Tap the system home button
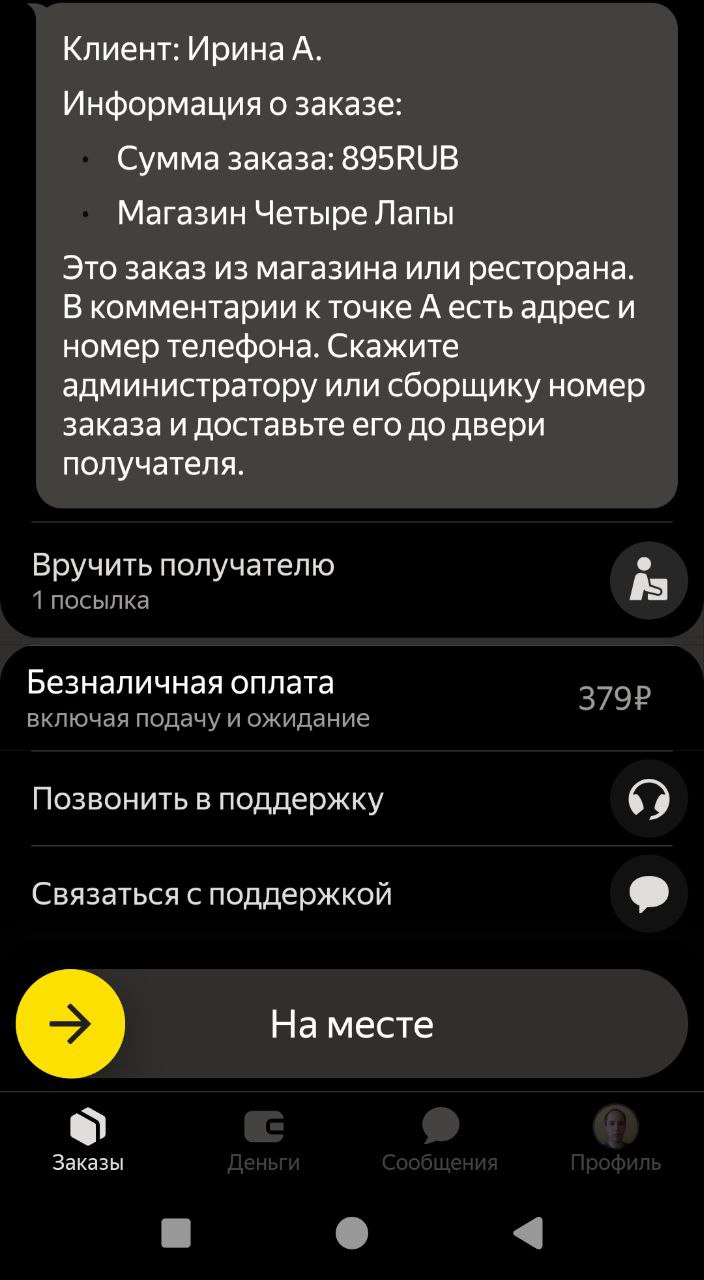The image size is (704, 1280). click(352, 1233)
